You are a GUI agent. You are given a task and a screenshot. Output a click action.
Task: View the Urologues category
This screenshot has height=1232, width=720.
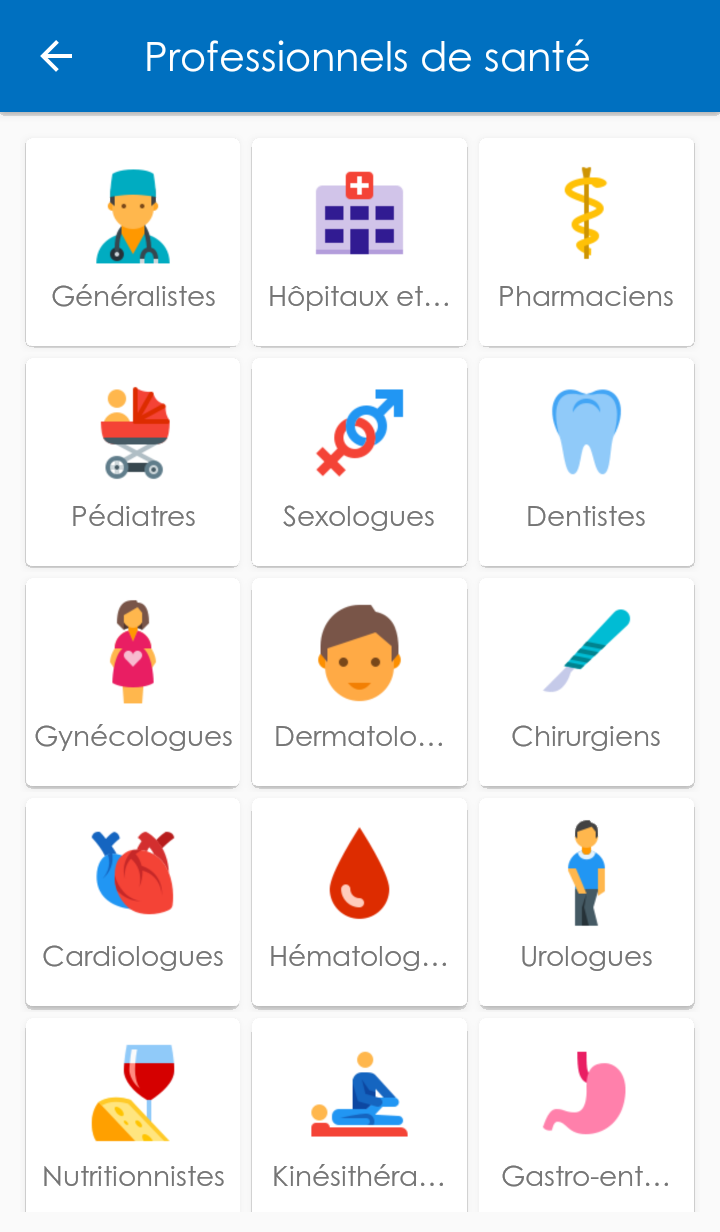coord(586,902)
